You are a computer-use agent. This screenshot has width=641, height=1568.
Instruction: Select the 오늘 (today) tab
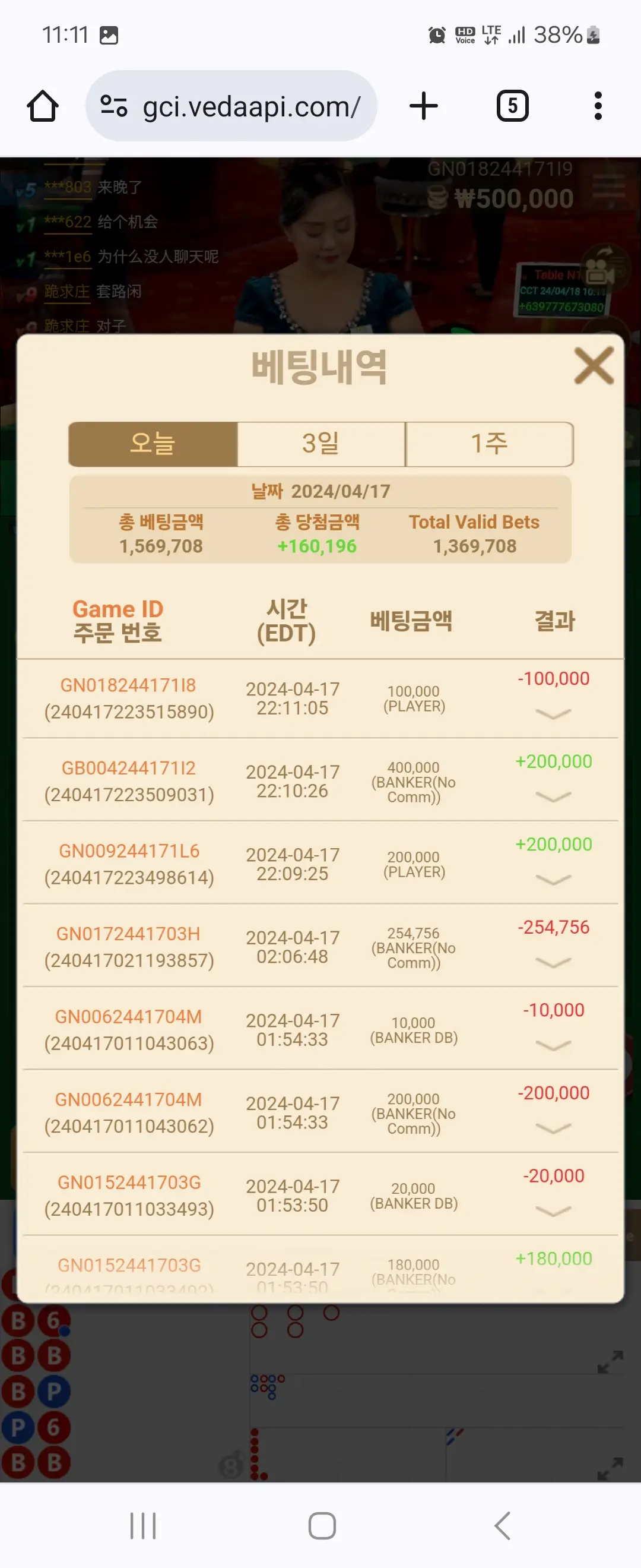tap(153, 444)
